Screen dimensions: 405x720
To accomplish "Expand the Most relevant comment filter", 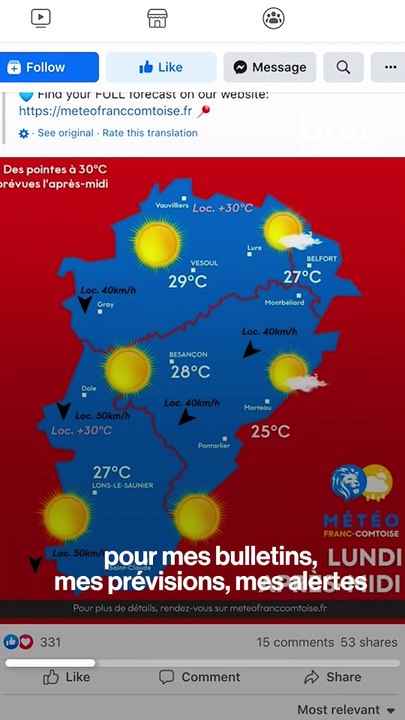I will click(347, 709).
